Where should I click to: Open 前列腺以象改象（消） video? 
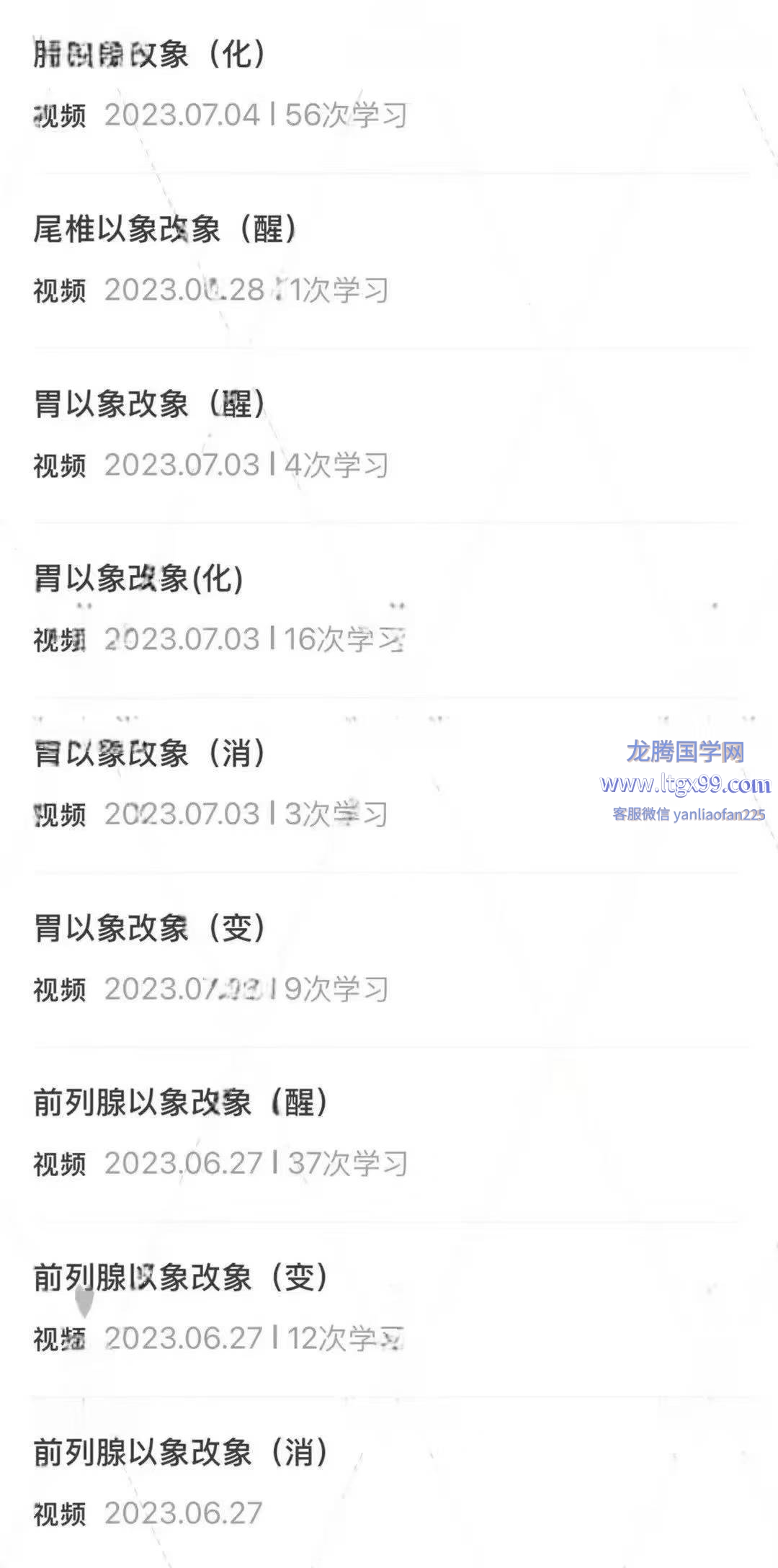pos(389,1483)
